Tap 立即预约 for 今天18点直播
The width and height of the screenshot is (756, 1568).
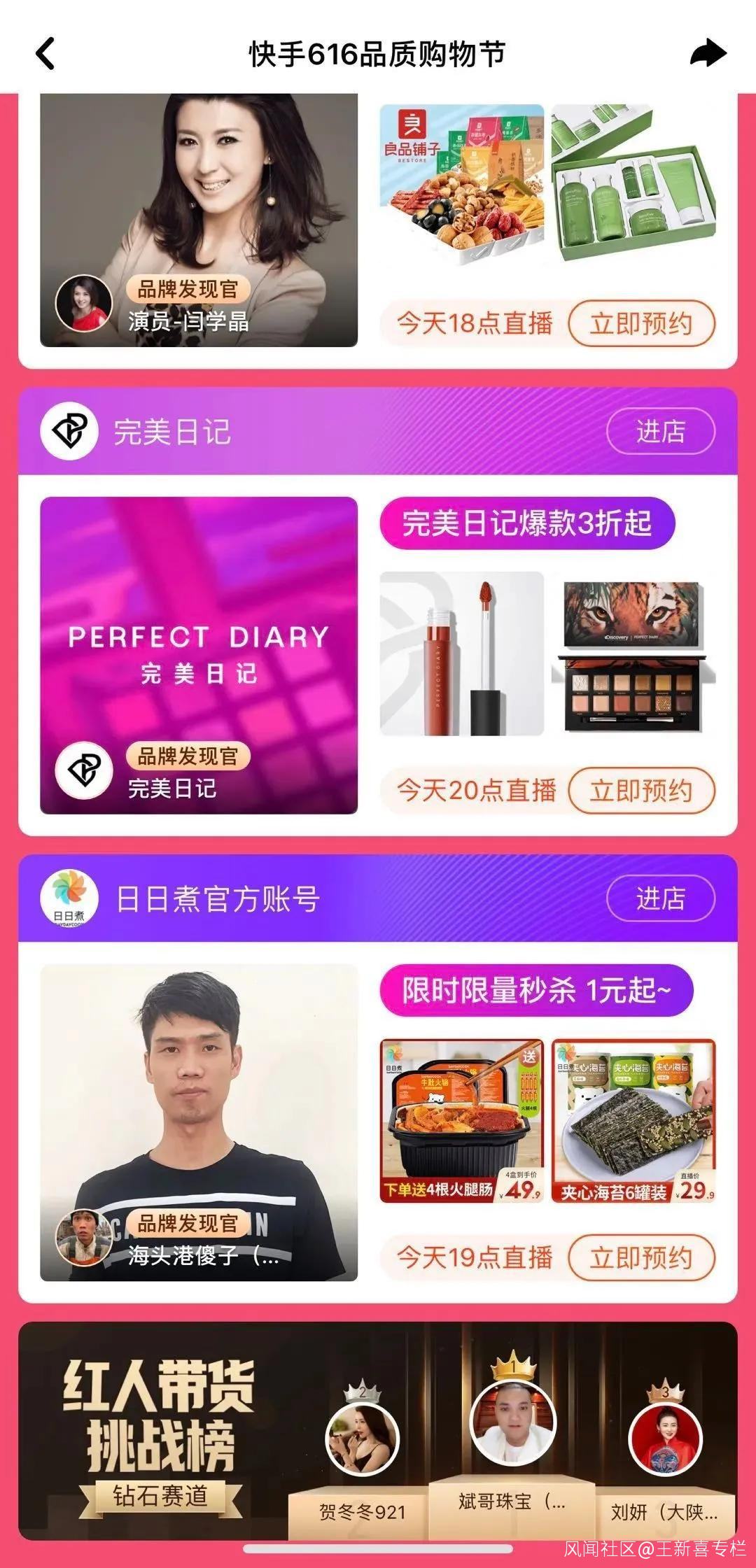tap(641, 324)
